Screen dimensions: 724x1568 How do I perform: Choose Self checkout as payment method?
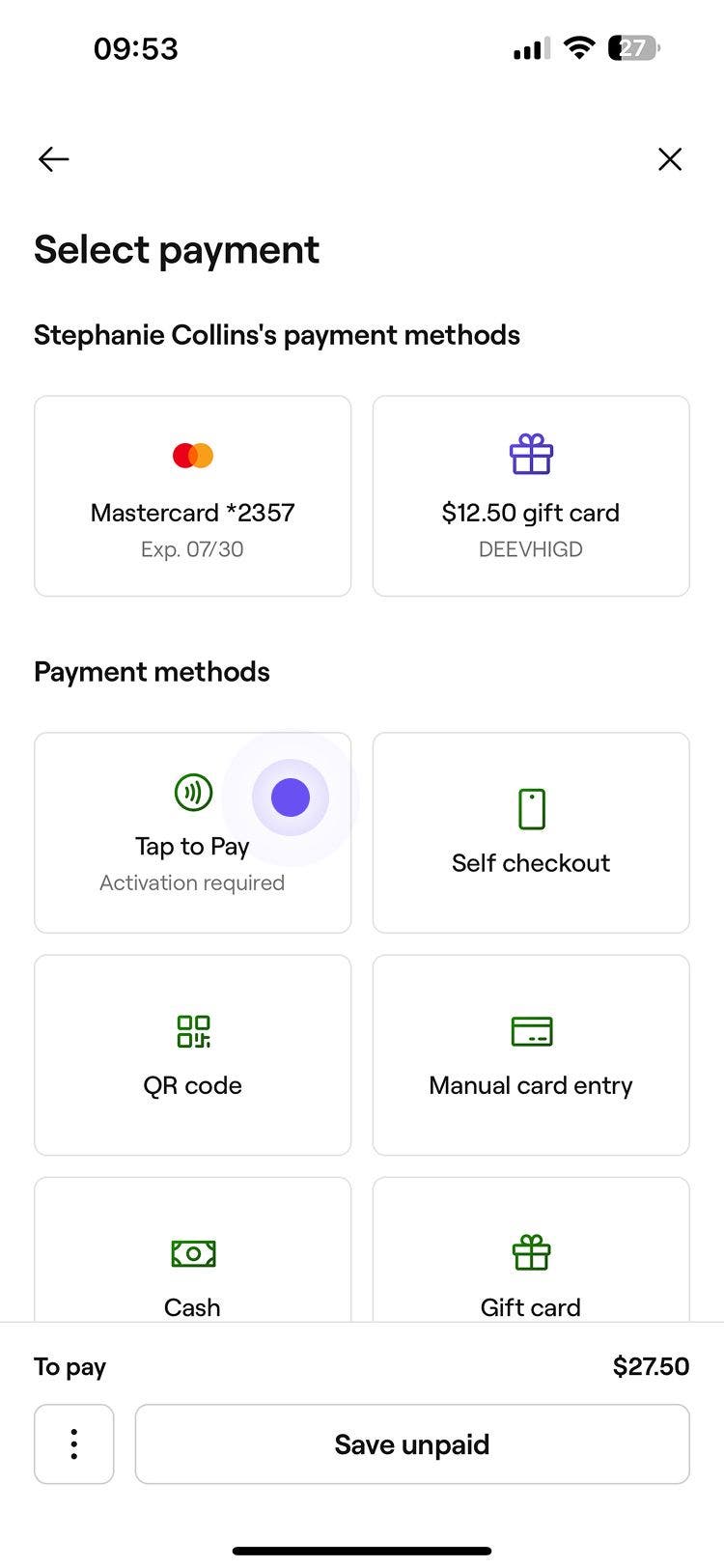click(x=530, y=832)
